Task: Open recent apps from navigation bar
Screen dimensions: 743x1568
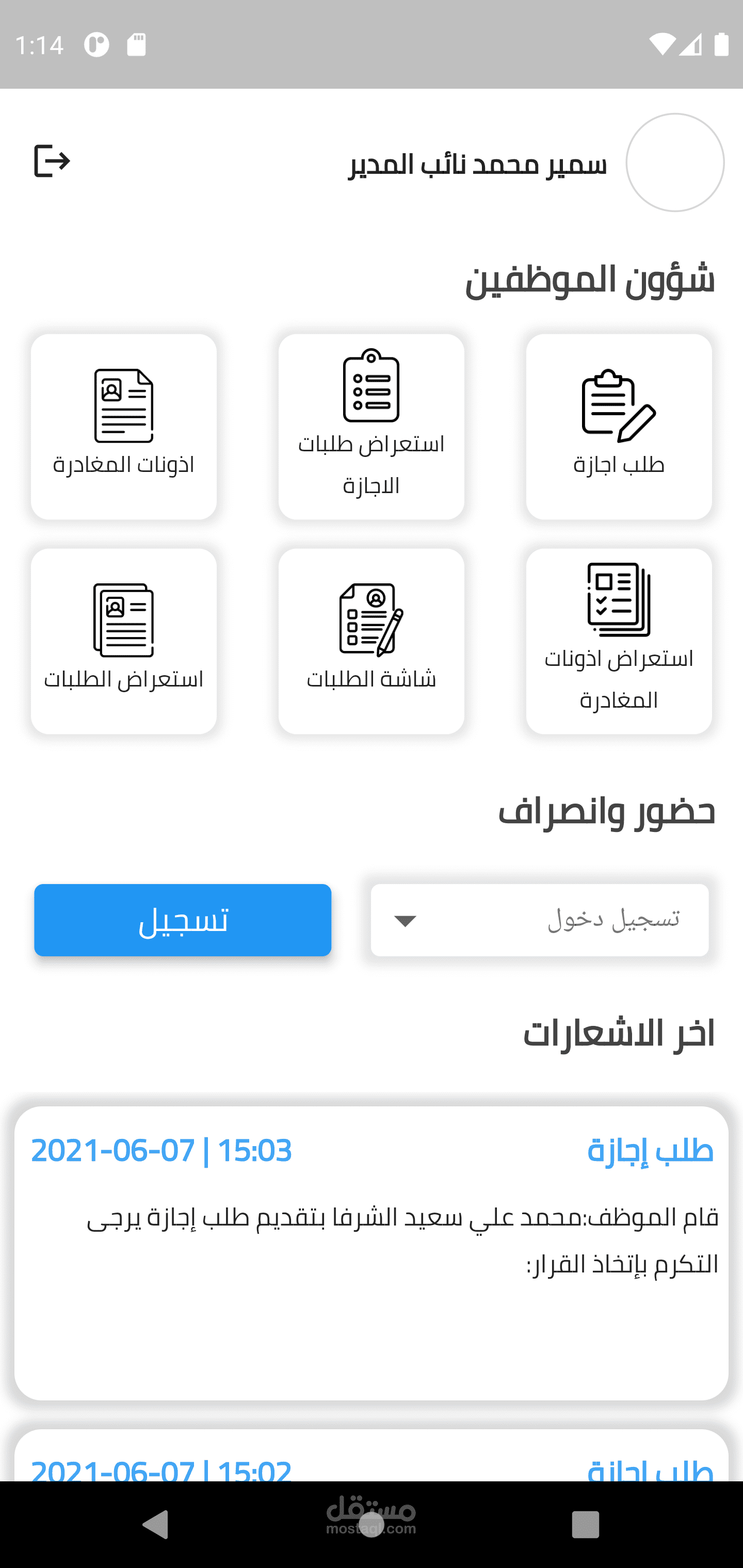Action: coord(585,1525)
